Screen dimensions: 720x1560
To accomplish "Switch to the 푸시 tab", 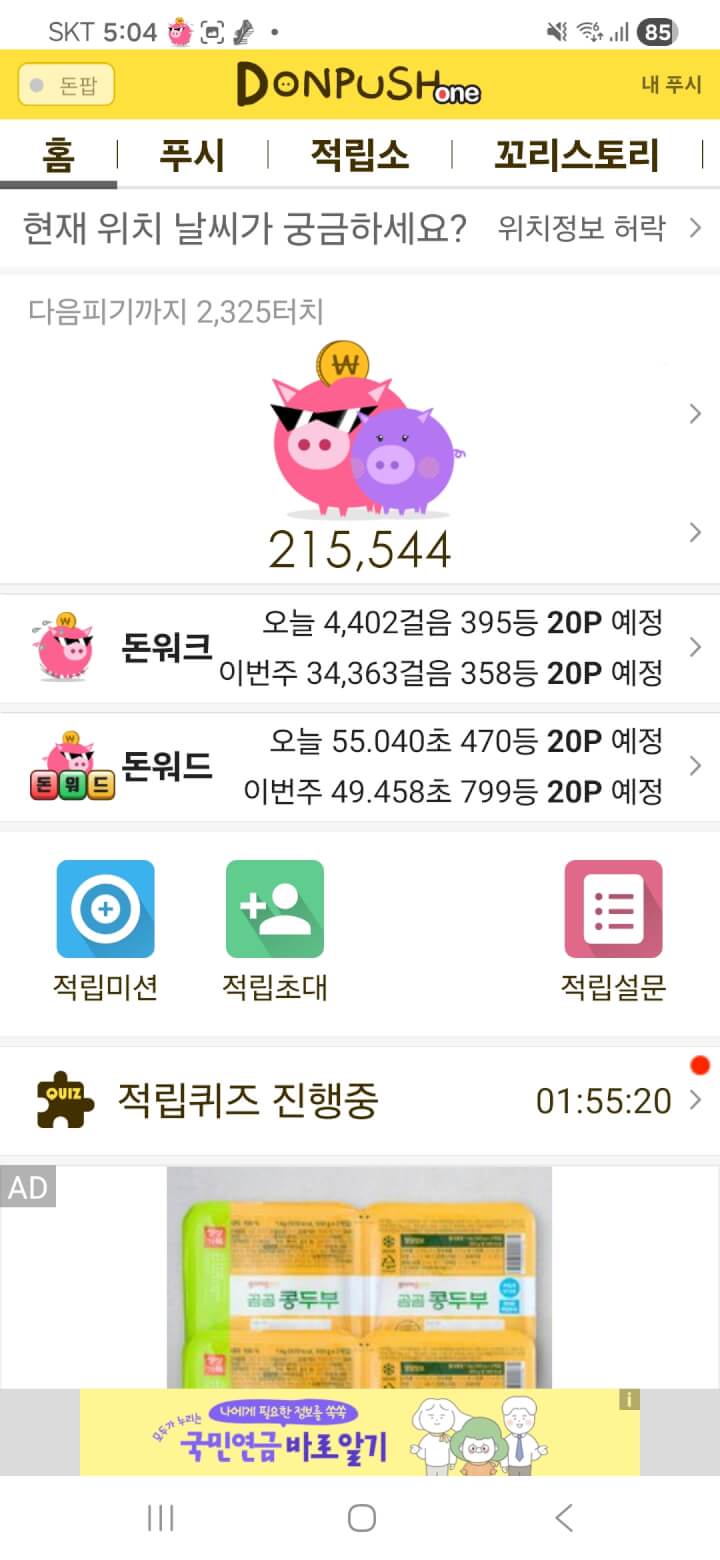I will 192,156.
